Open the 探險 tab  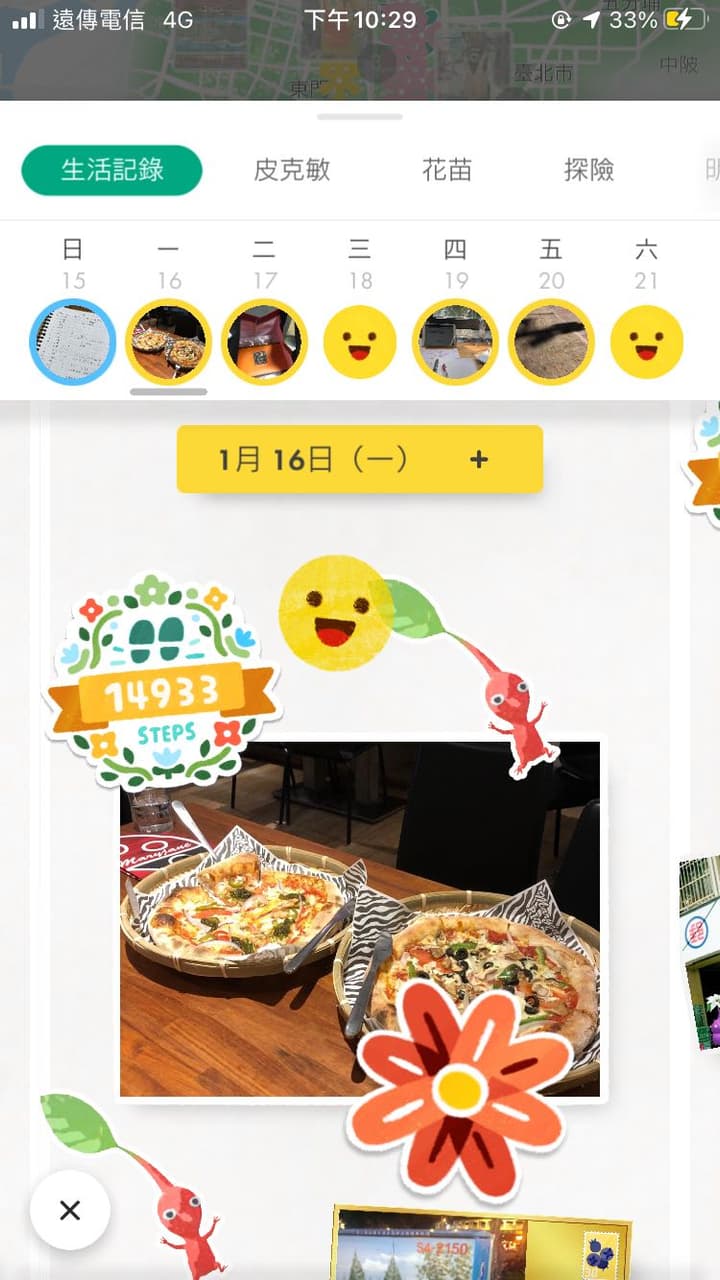pyautogui.click(x=589, y=170)
